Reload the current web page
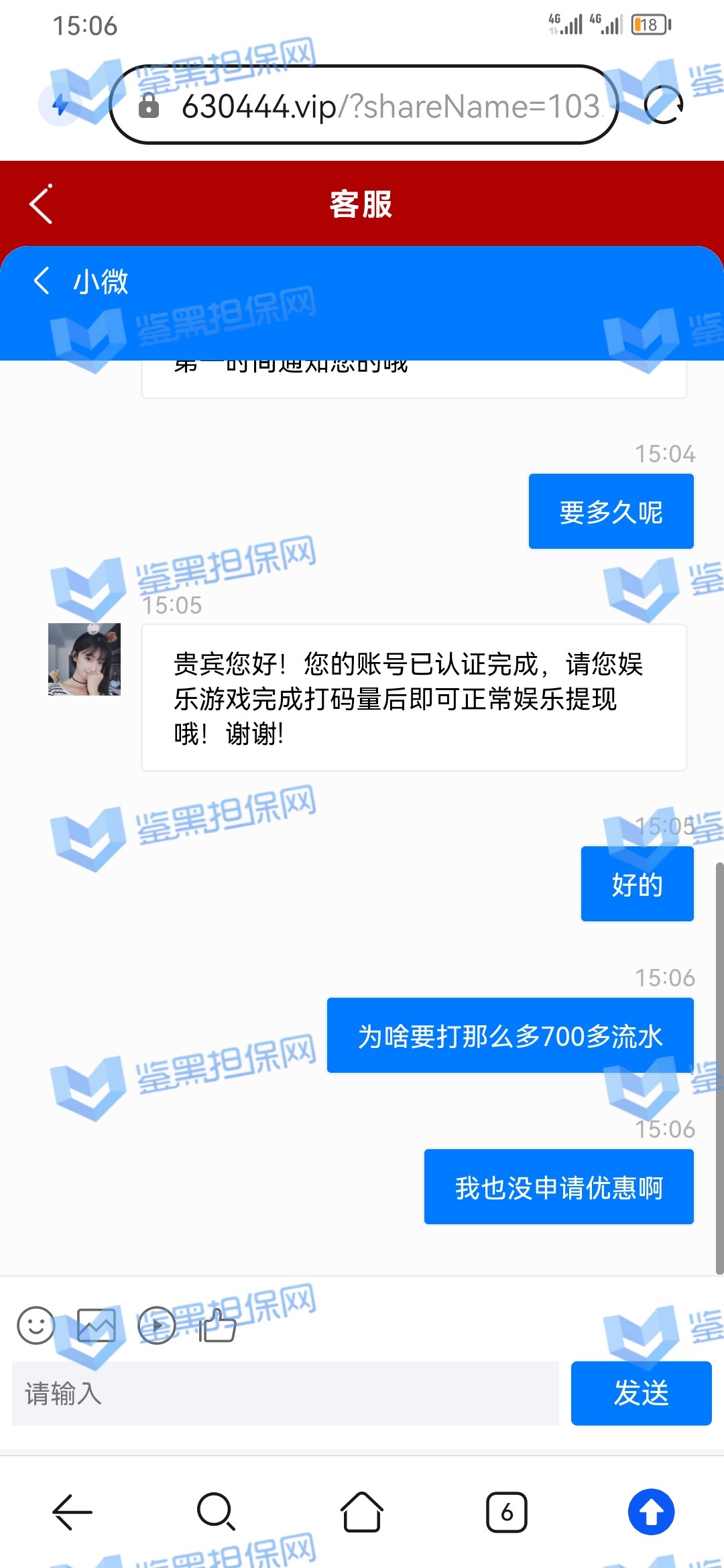 click(663, 105)
